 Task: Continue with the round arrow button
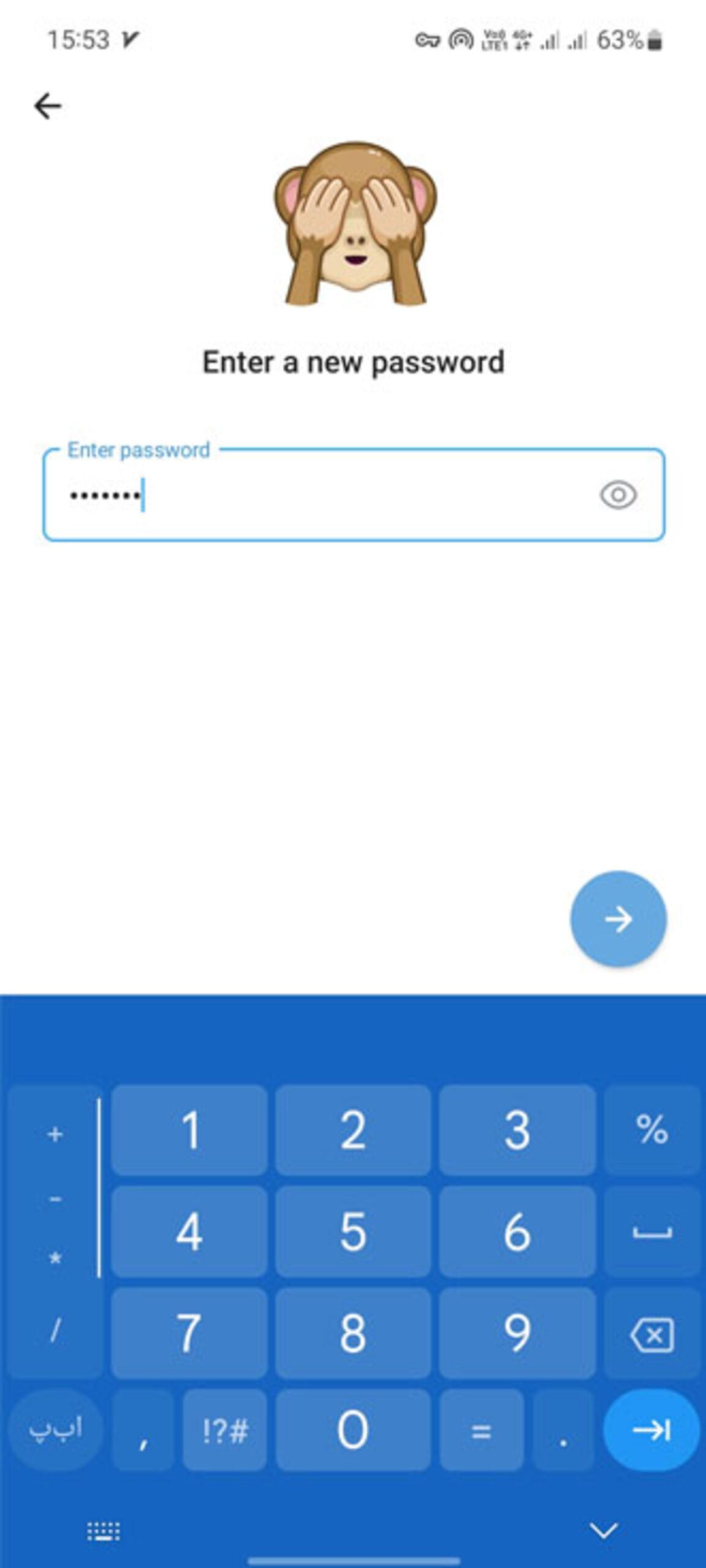point(618,919)
